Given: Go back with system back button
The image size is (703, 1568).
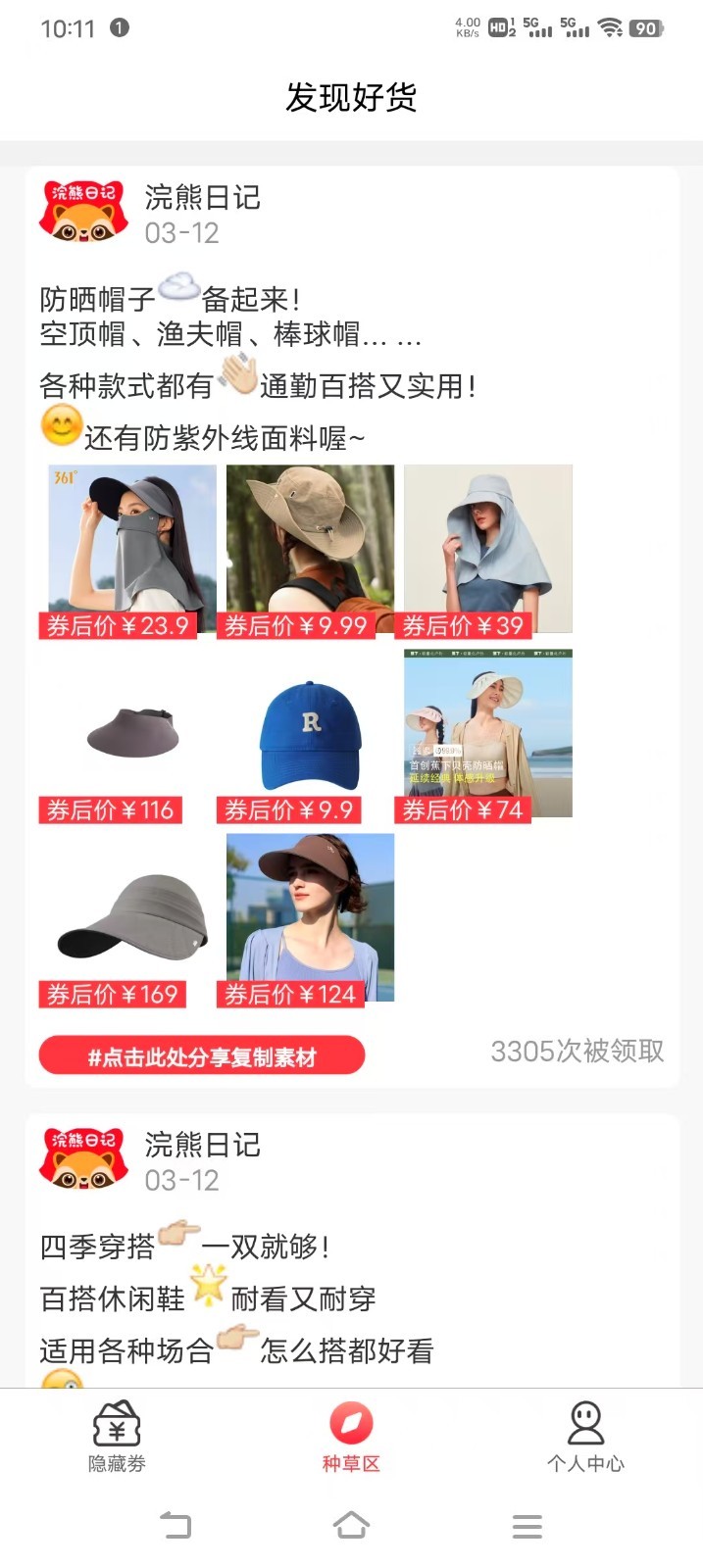Looking at the screenshot, I should (176, 1525).
